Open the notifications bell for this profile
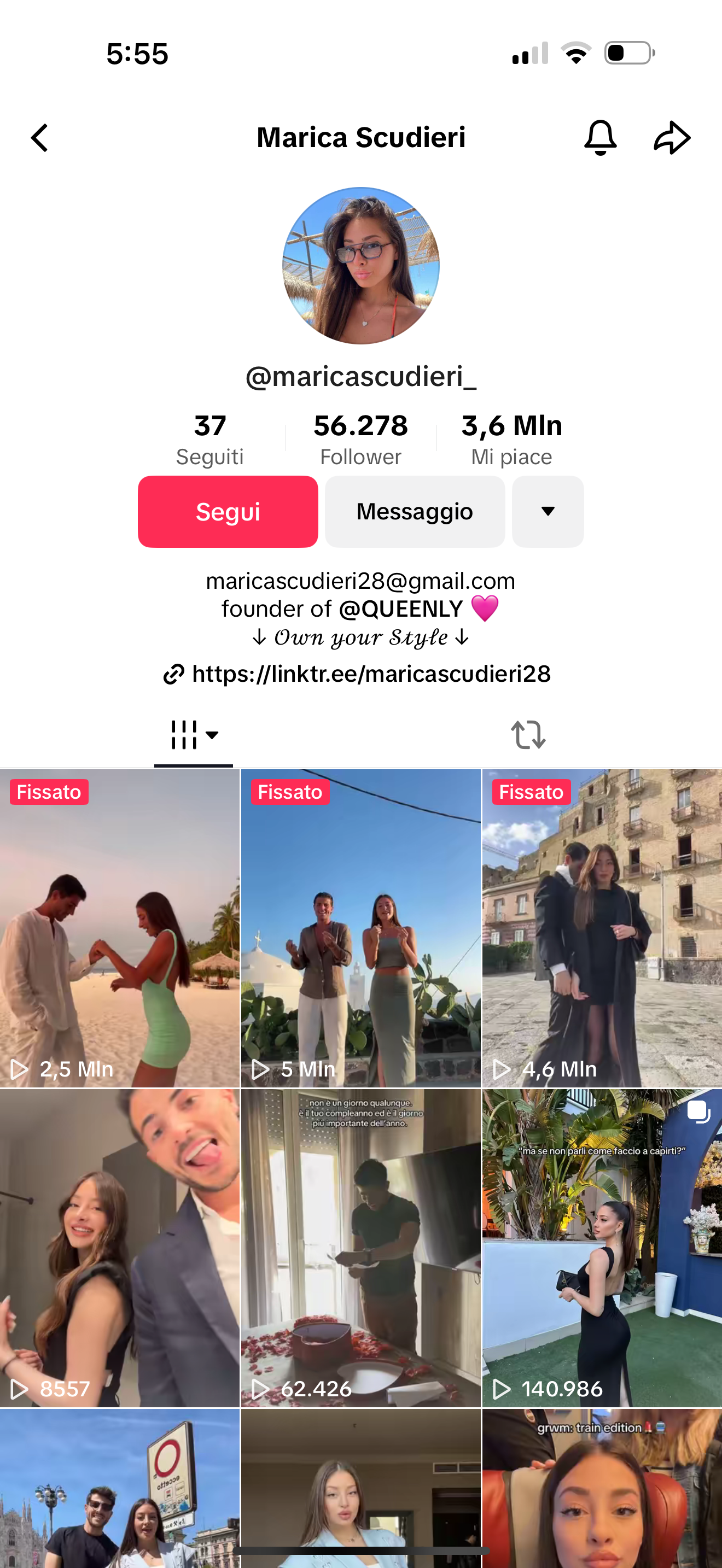Viewport: 722px width, 1568px height. 599,138
